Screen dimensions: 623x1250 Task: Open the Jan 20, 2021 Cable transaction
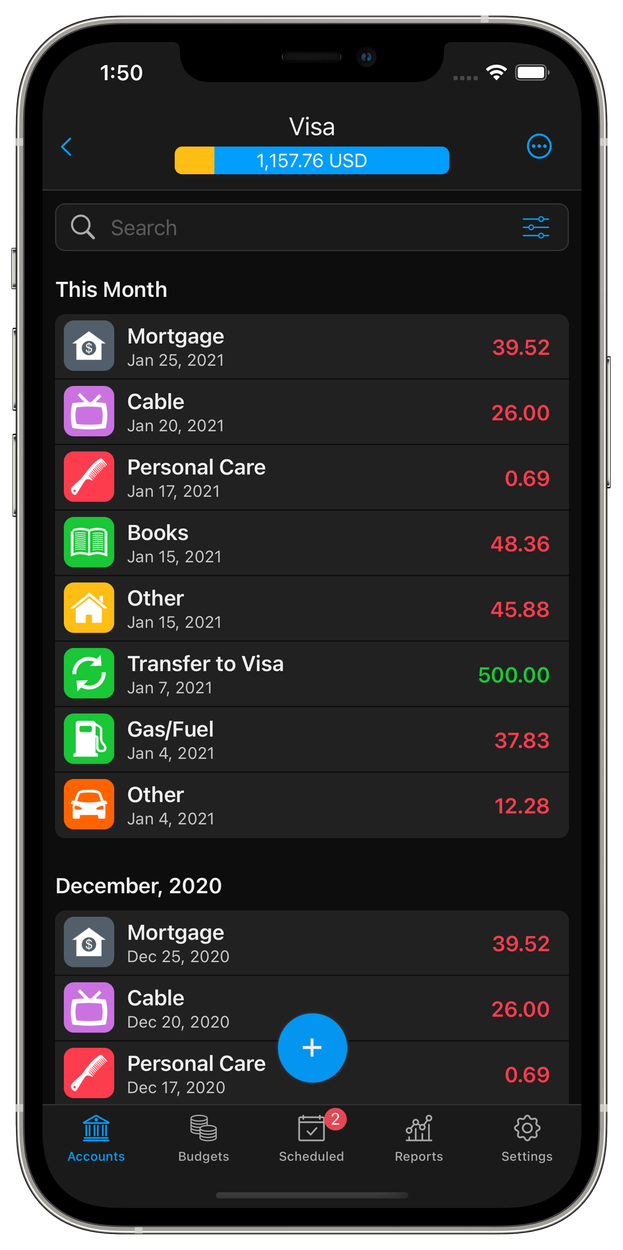point(312,412)
